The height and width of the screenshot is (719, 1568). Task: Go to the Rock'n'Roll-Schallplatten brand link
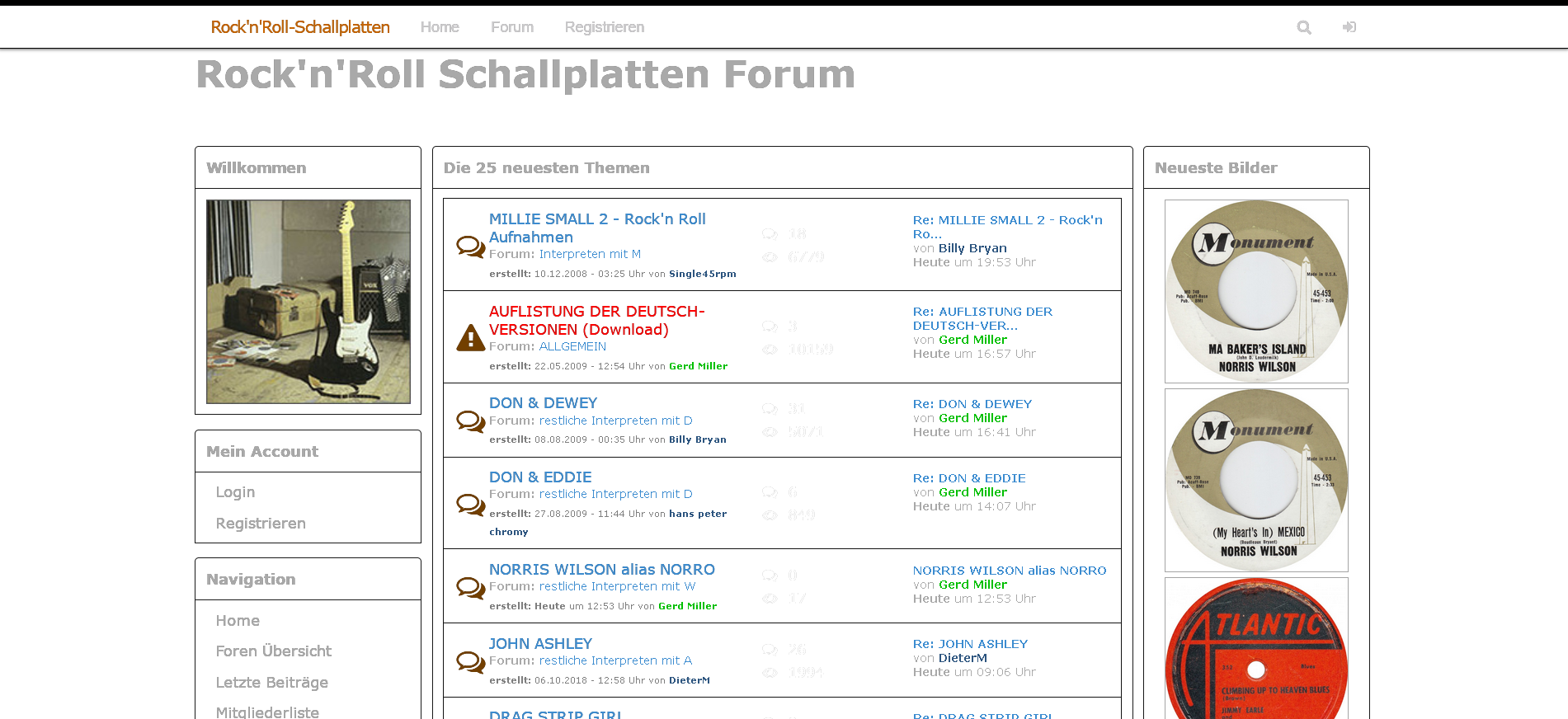pyautogui.click(x=300, y=27)
